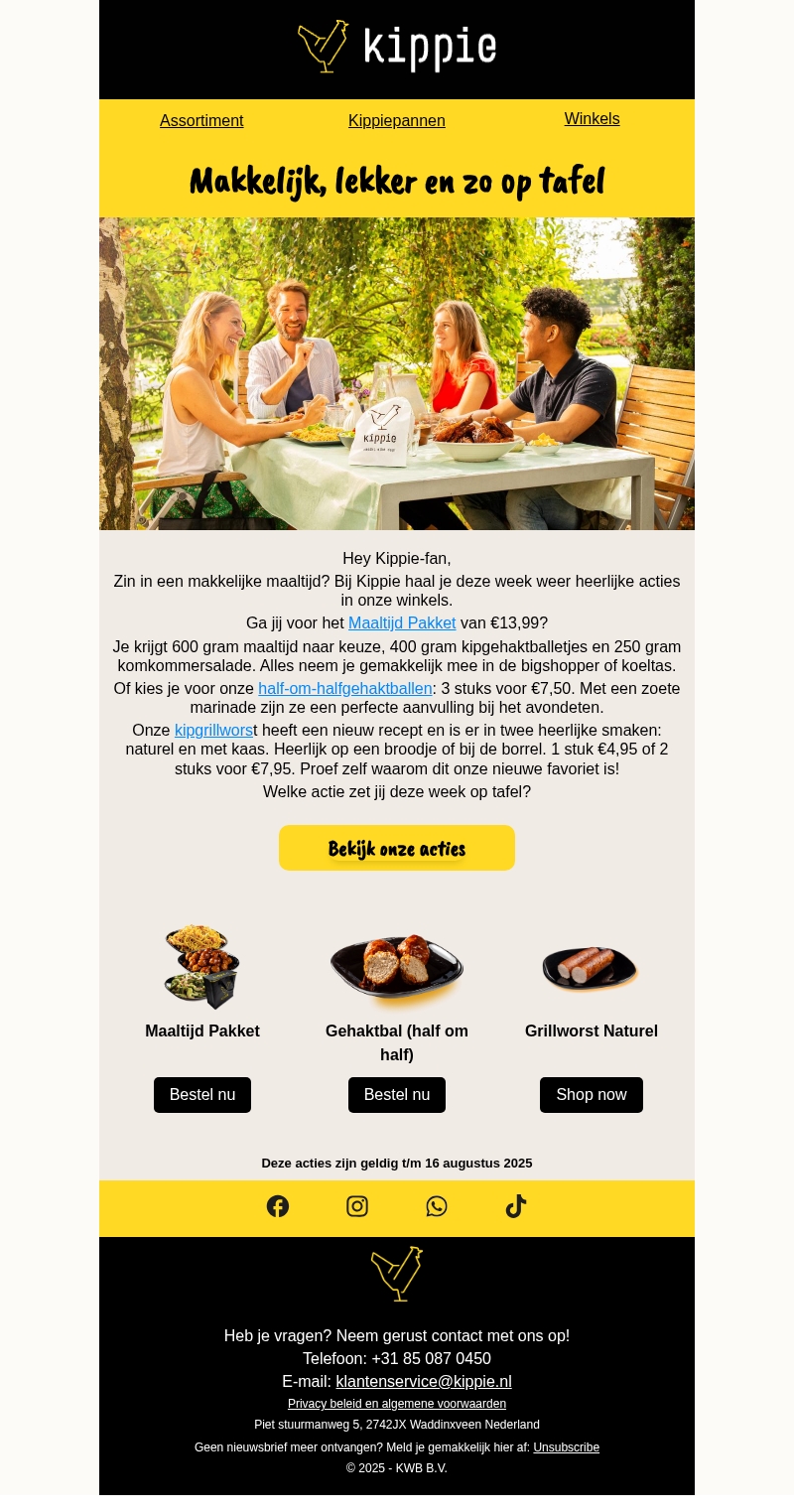The image size is (794, 1512).
Task: Contact Kippie on WhatsApp
Action: (437, 1206)
